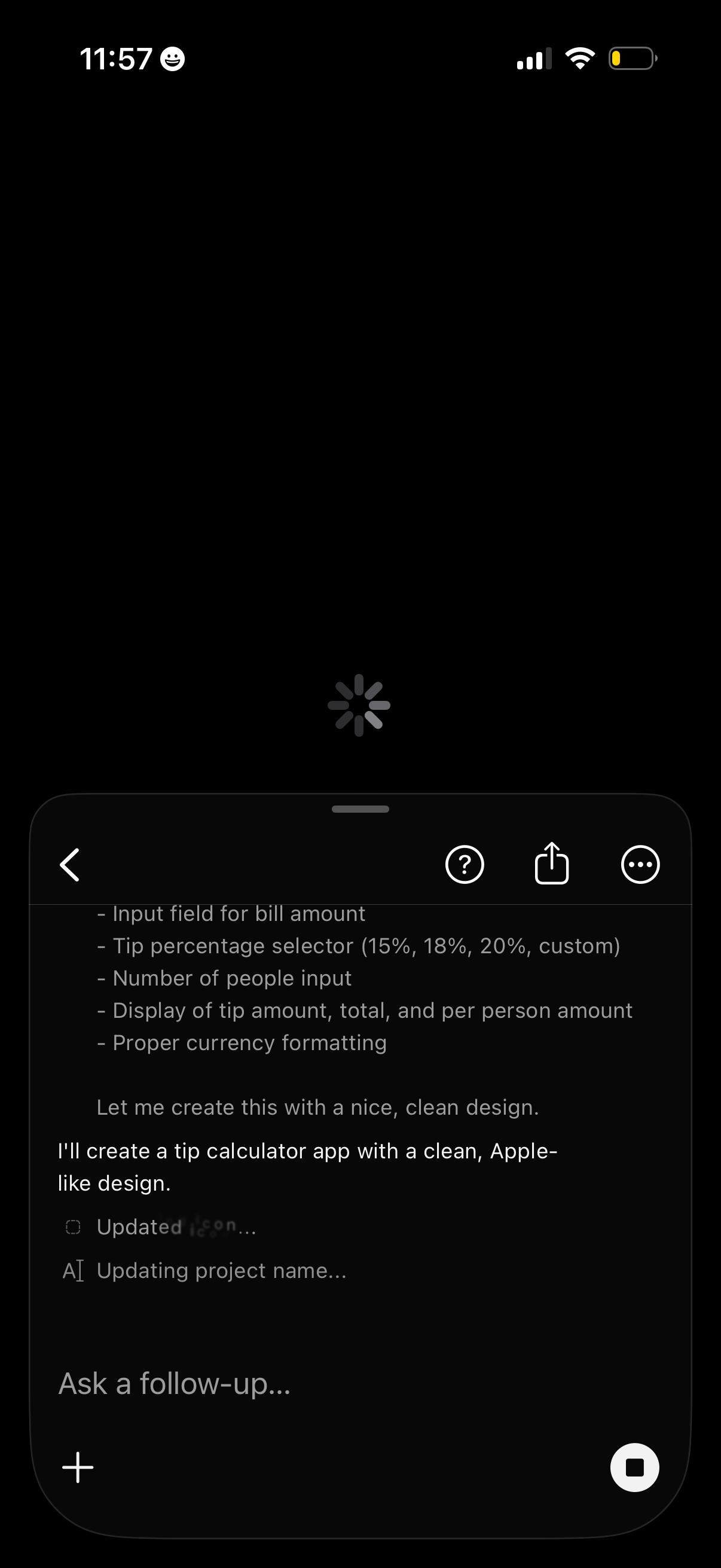Tap the share icon to export the app
This screenshot has width=721, height=1568.
[x=551, y=864]
